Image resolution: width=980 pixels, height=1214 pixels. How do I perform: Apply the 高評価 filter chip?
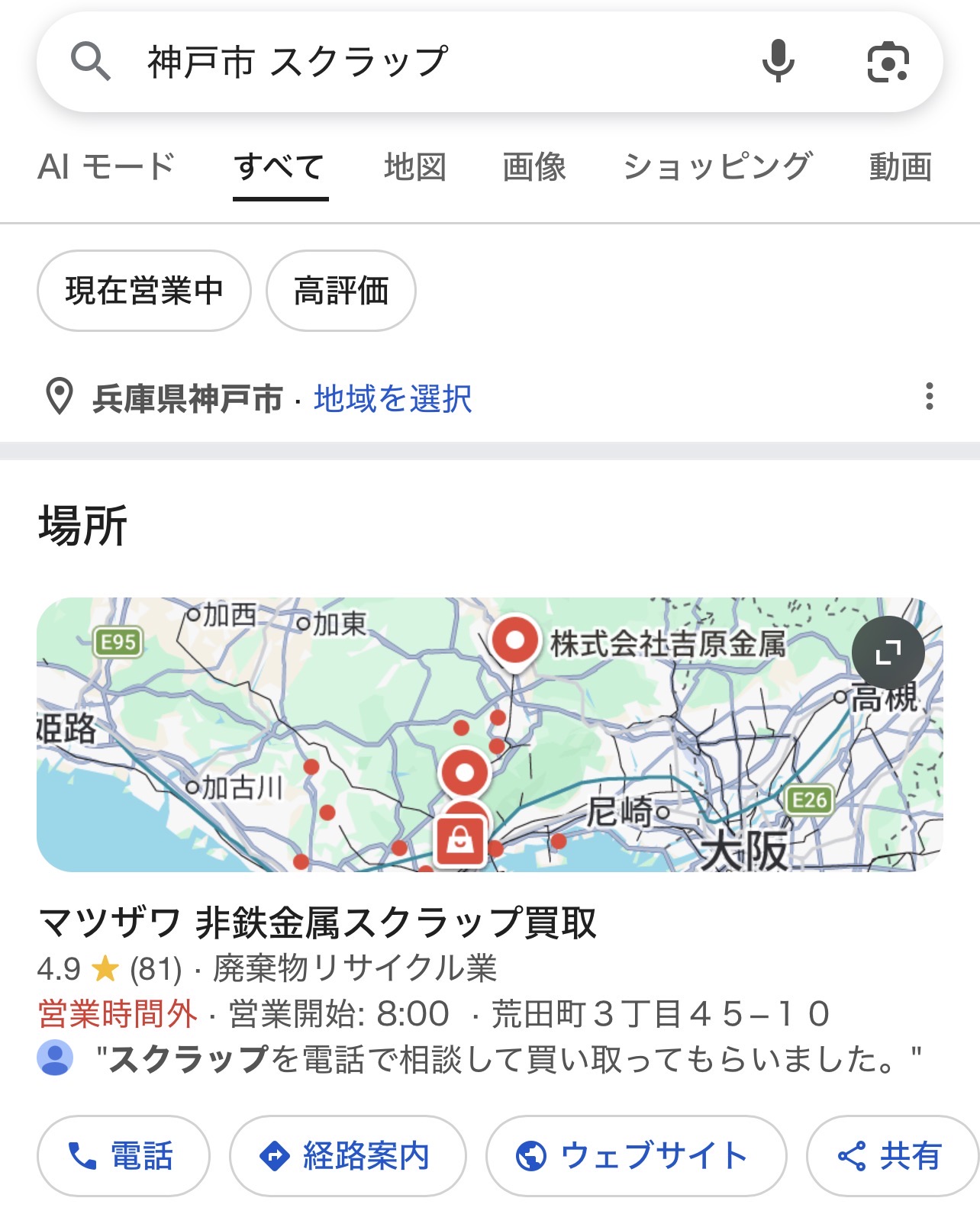pos(341,291)
